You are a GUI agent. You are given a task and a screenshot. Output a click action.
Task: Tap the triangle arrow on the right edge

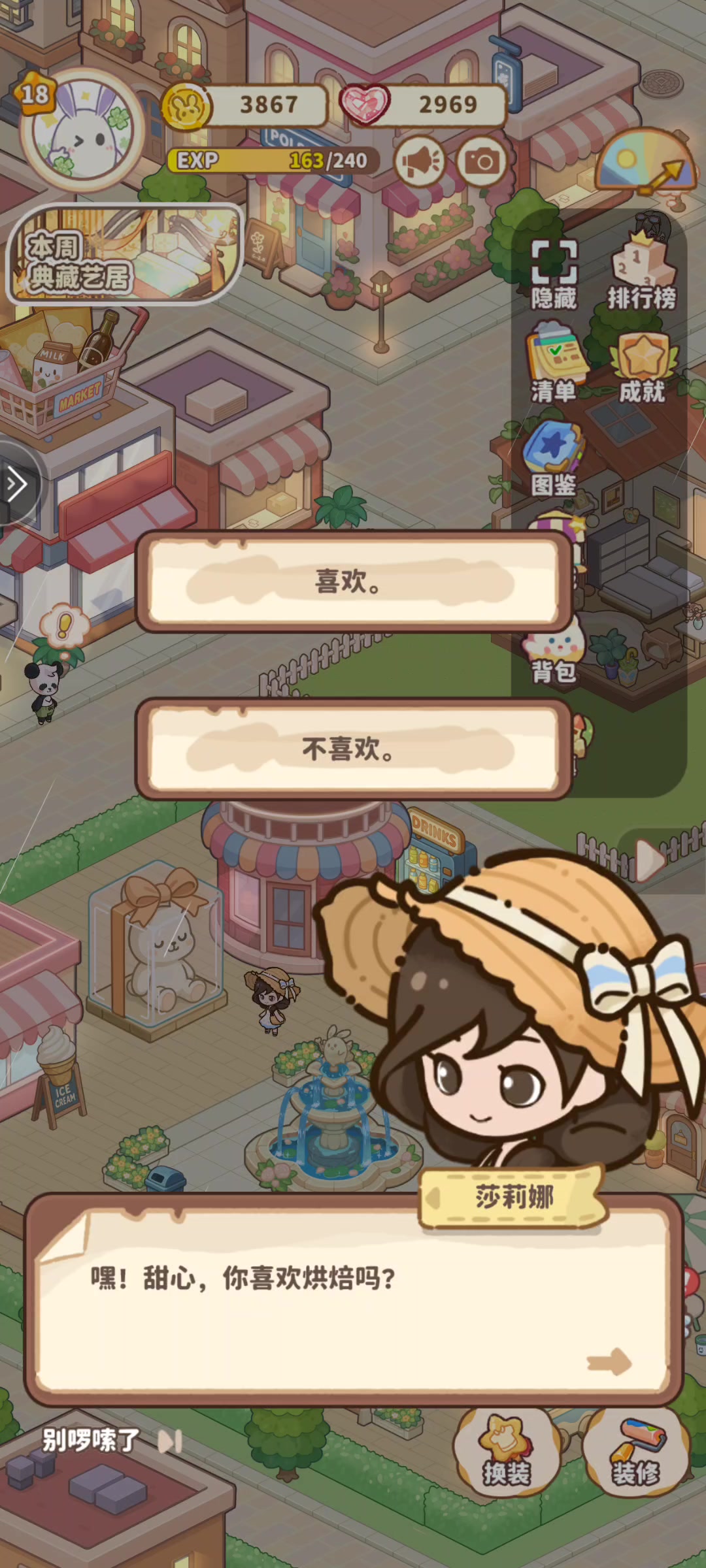click(x=650, y=860)
